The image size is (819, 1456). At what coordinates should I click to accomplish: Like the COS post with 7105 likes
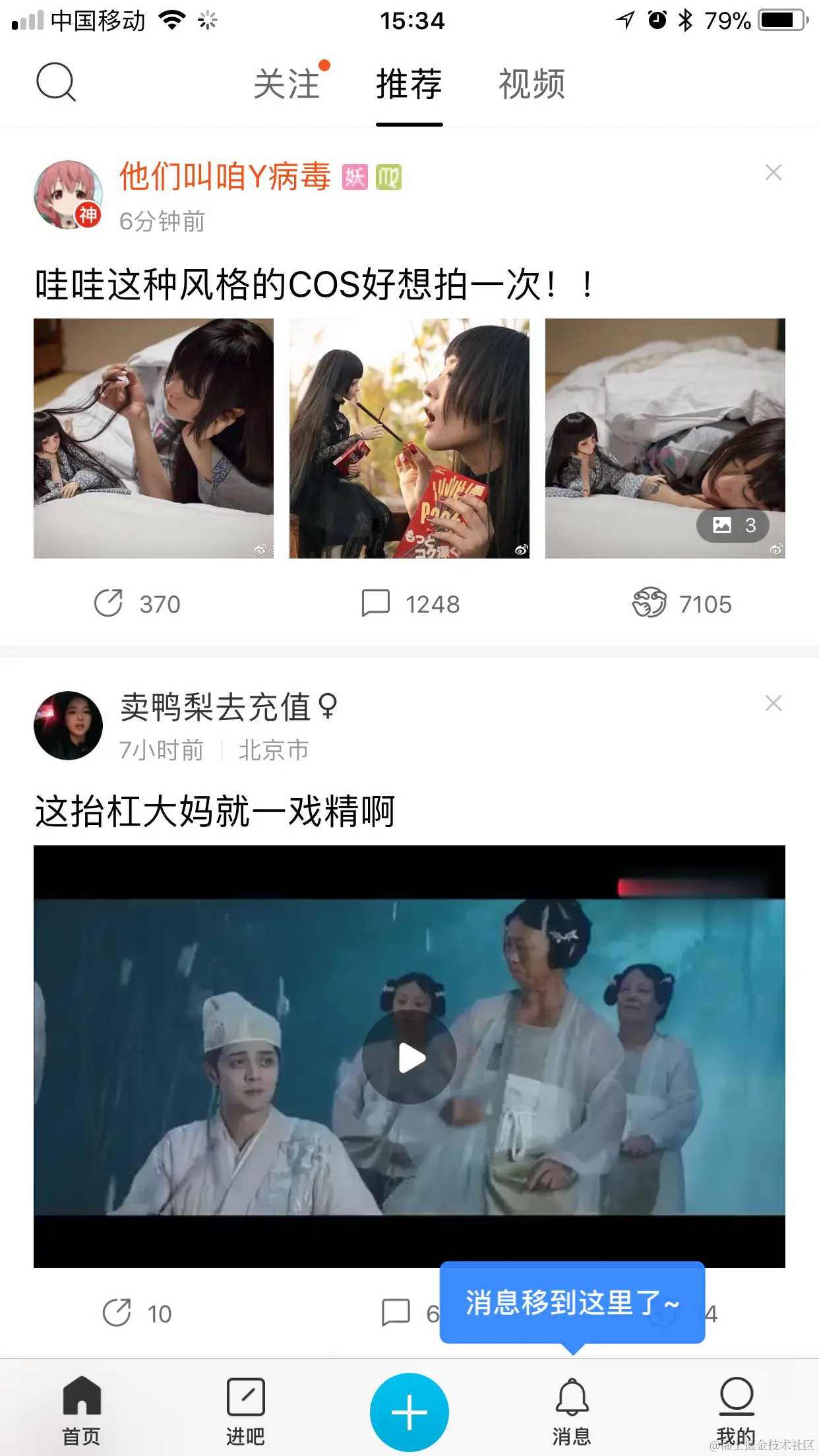click(682, 603)
